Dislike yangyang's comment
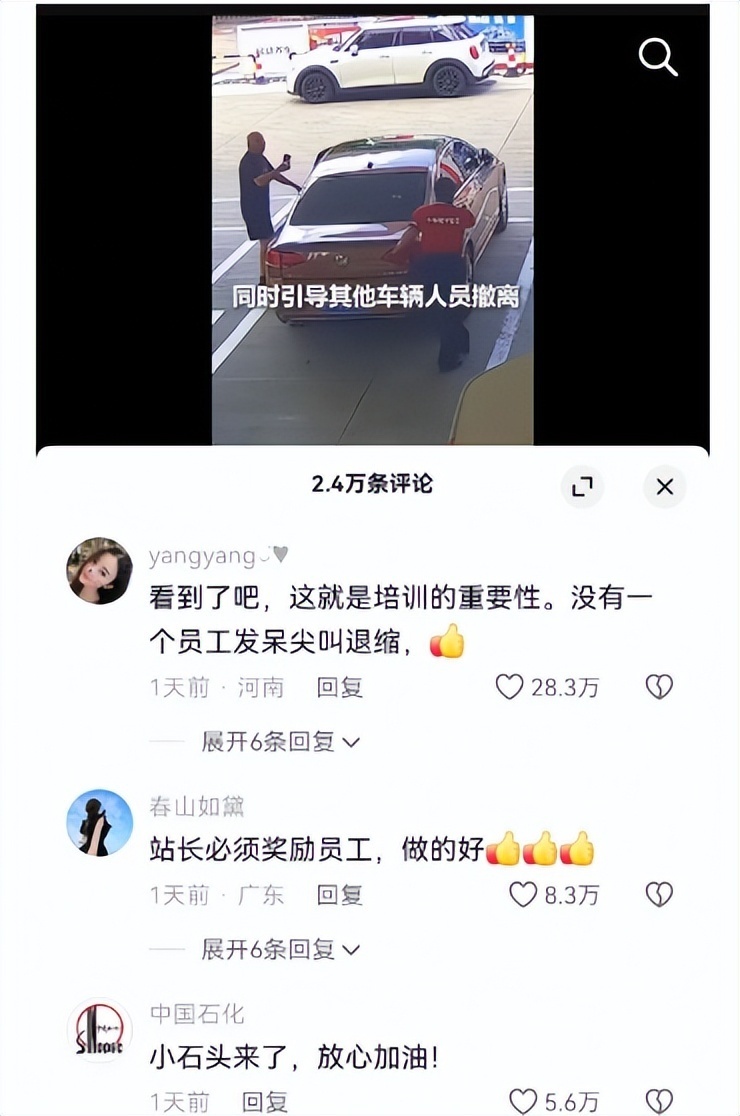Screen dimensions: 740x1116 [659, 687]
